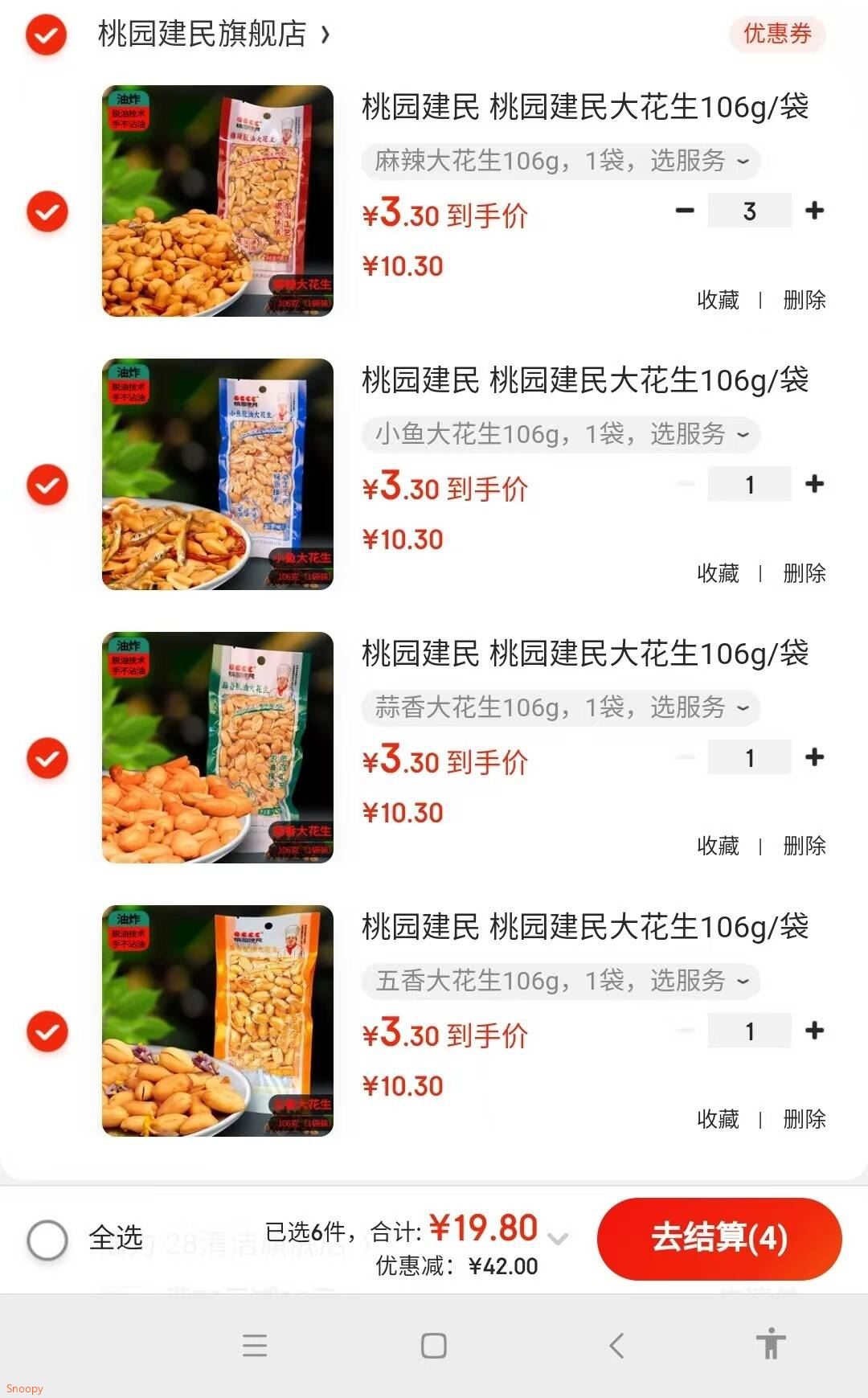868x1398 pixels.
Task: Open the 优惠券 coupon button
Action: coord(776,35)
